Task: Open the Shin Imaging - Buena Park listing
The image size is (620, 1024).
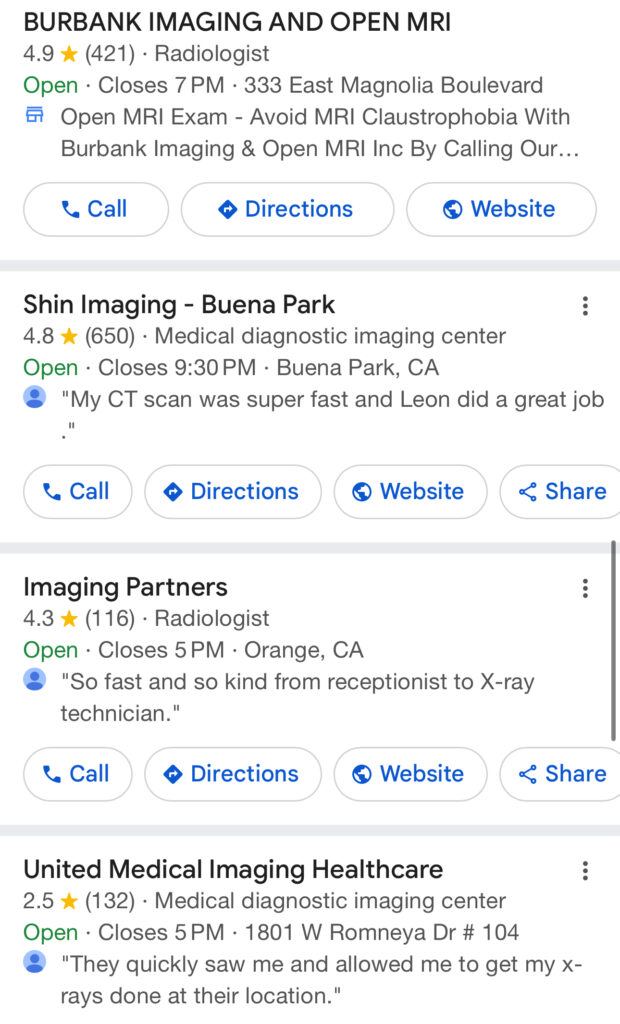Action: click(179, 305)
